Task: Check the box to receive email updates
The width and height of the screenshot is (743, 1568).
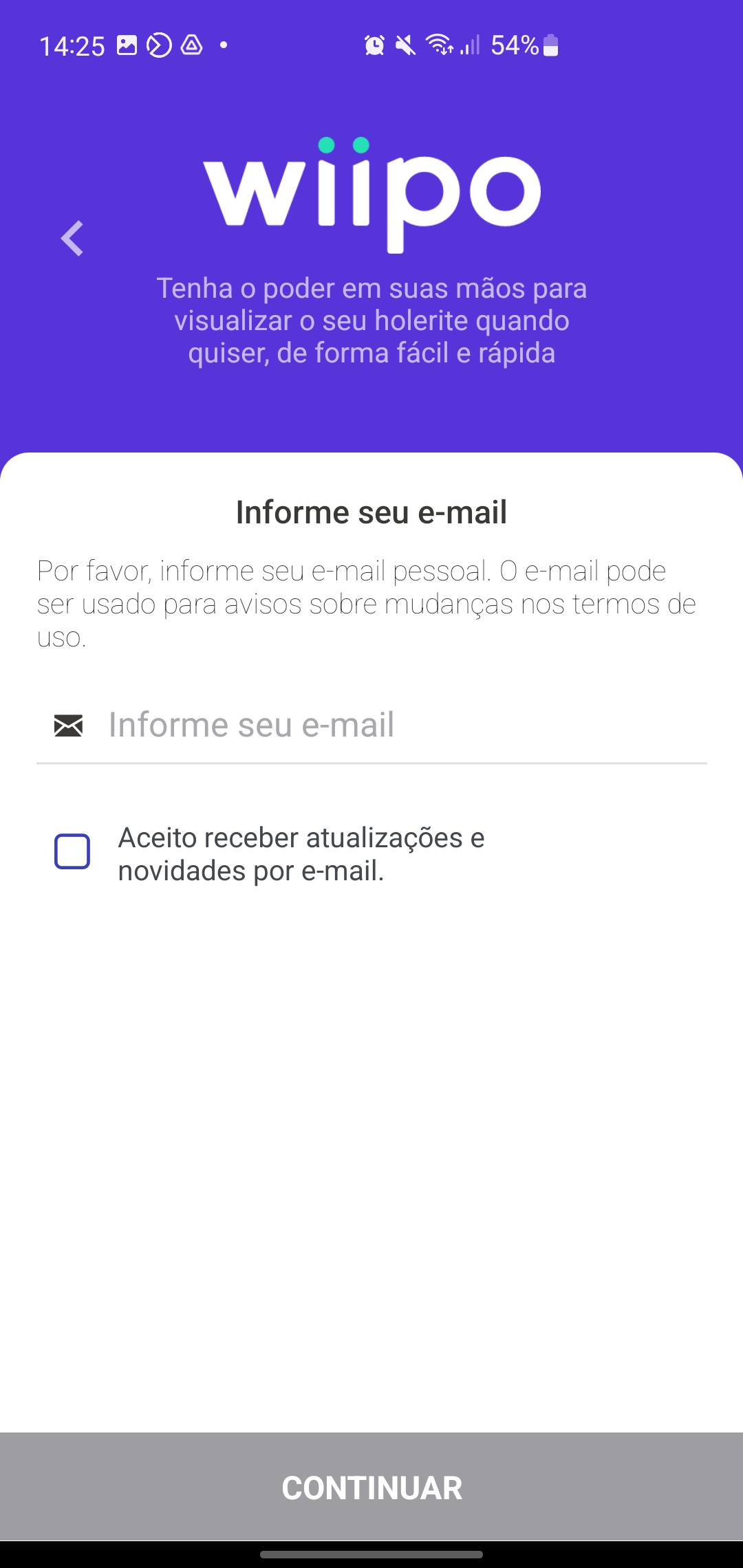Action: 72,851
